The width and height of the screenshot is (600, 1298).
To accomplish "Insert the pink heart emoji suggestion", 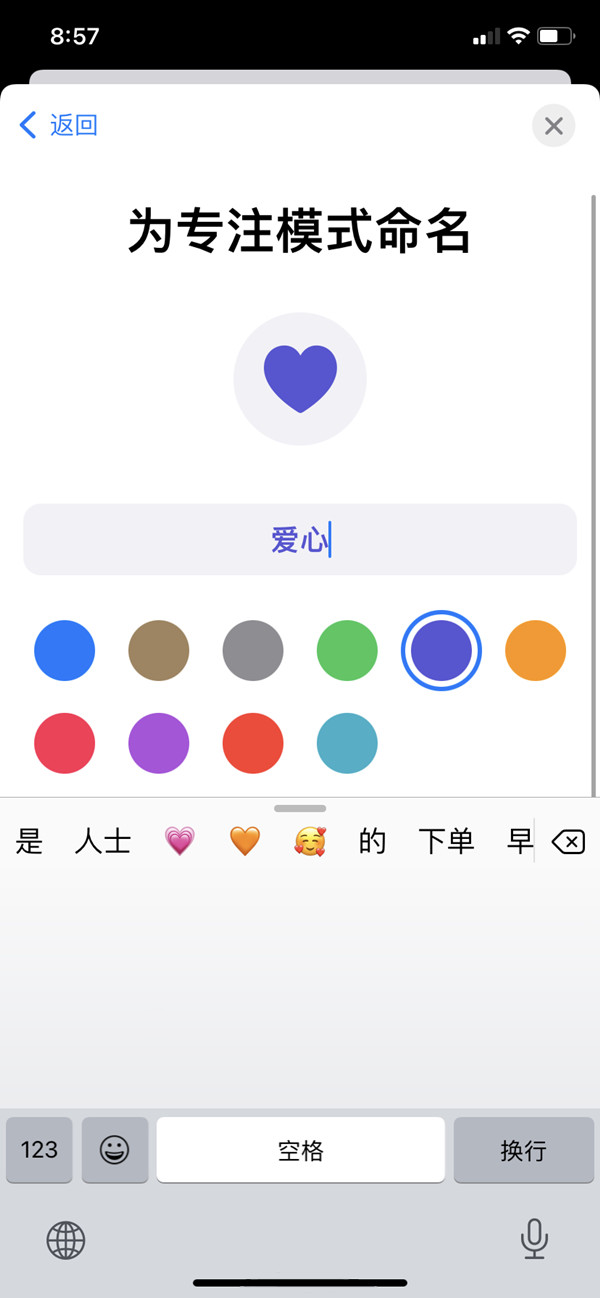I will click(x=179, y=842).
